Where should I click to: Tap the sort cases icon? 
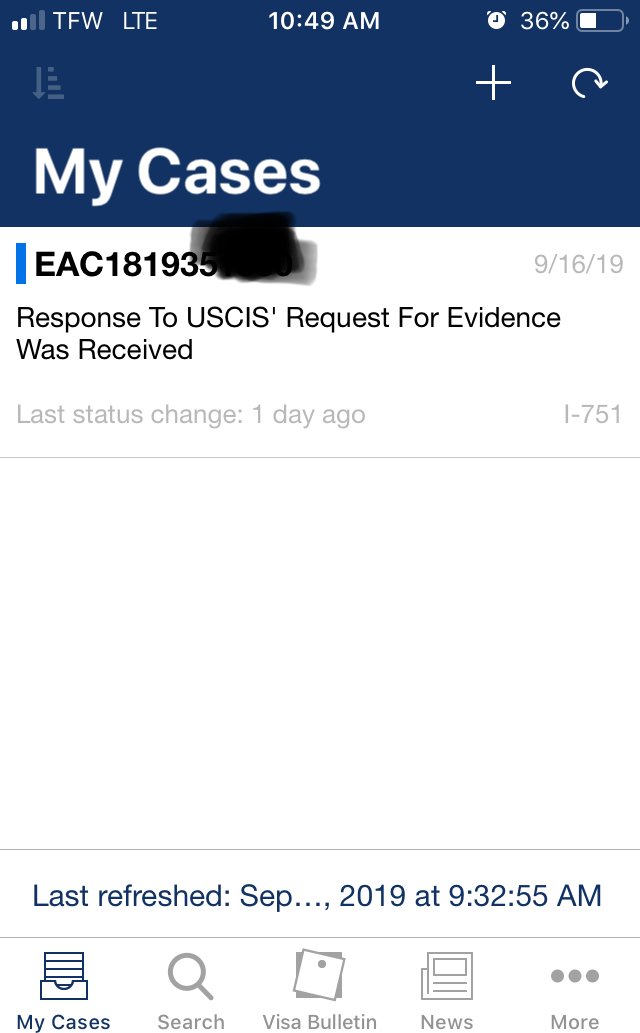47,84
